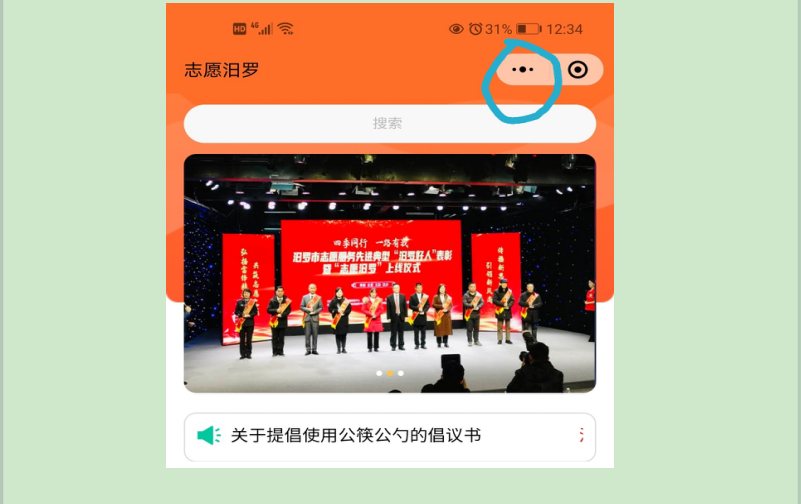This screenshot has height=504, width=801.
Task: Tap the banner page indicator dots
Action: [389, 373]
